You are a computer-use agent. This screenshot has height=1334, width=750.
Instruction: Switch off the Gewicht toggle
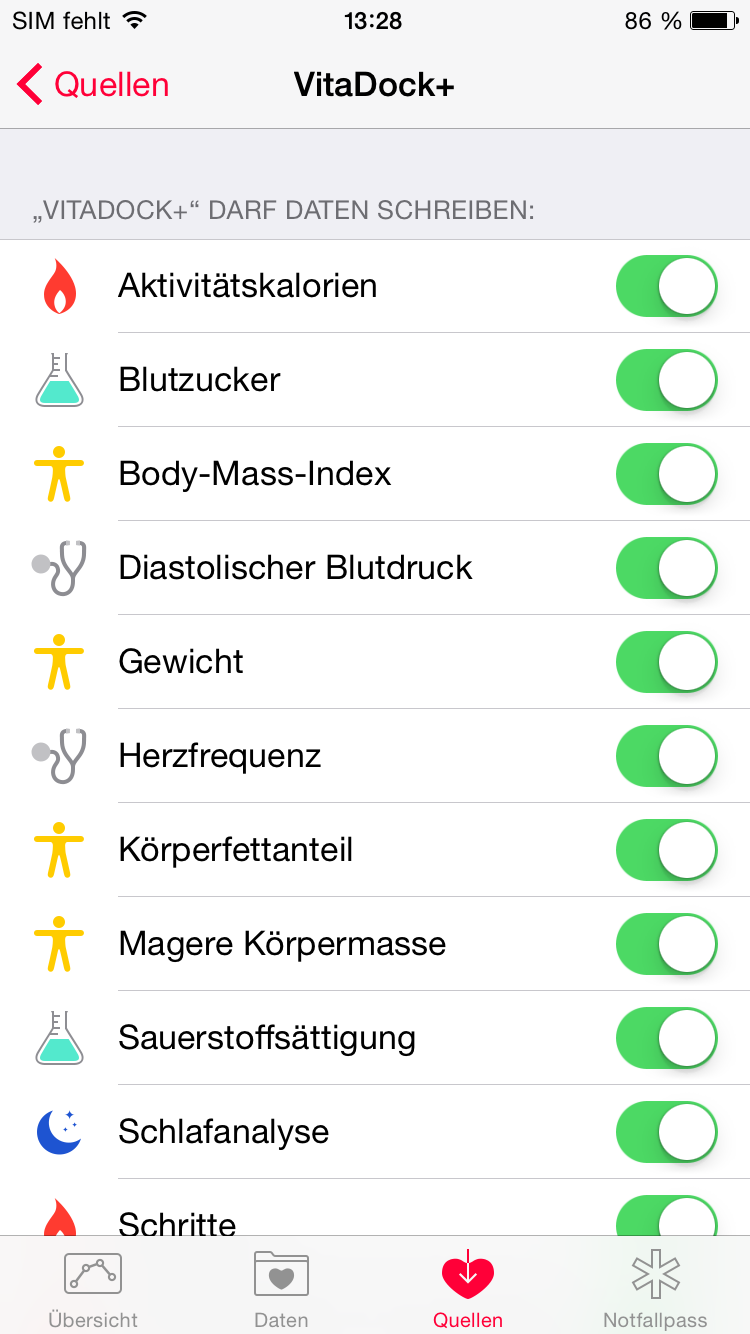(667, 662)
